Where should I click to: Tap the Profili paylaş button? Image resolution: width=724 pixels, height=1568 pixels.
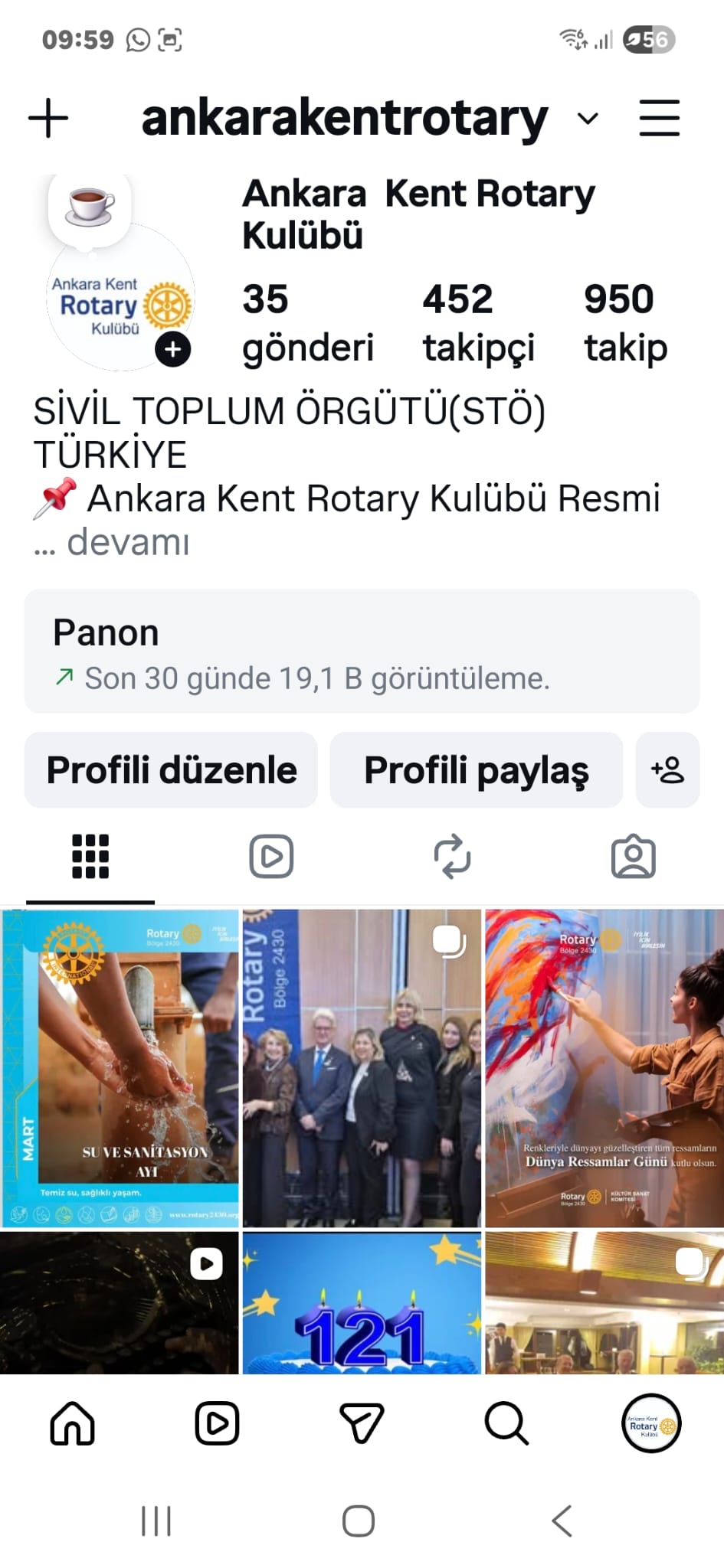point(476,770)
